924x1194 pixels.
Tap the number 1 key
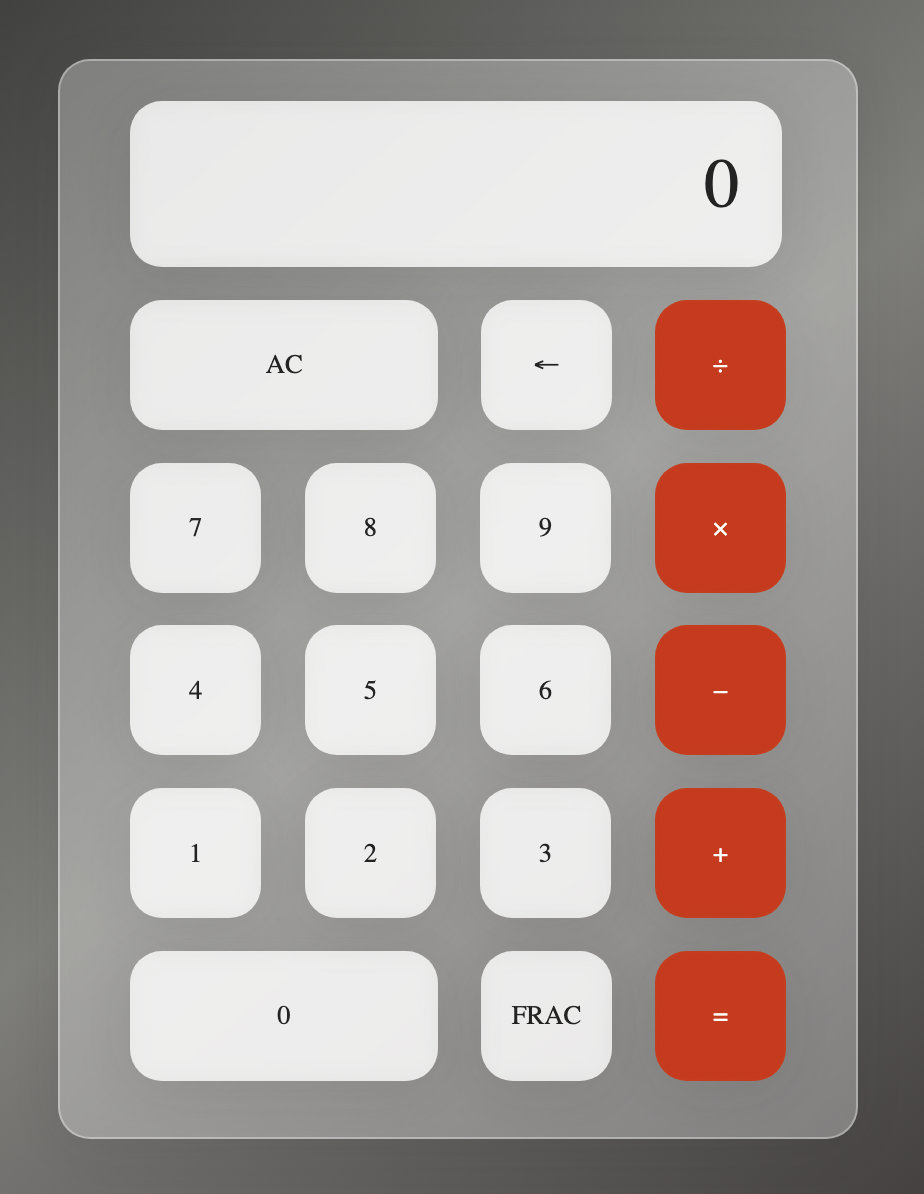coord(195,853)
